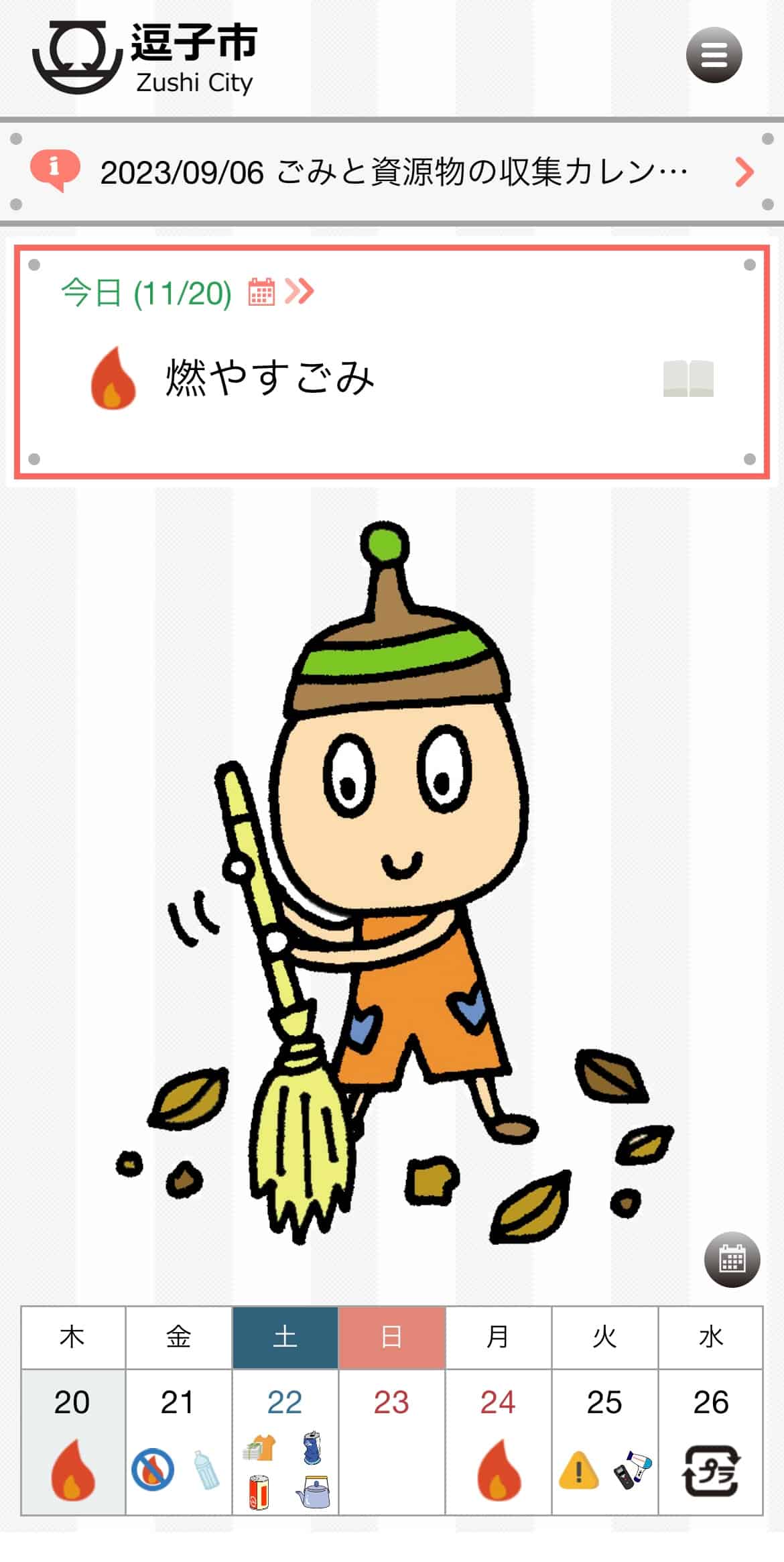The image size is (784, 1562).
Task: Open the round monthly calendar button
Action: point(732,1259)
